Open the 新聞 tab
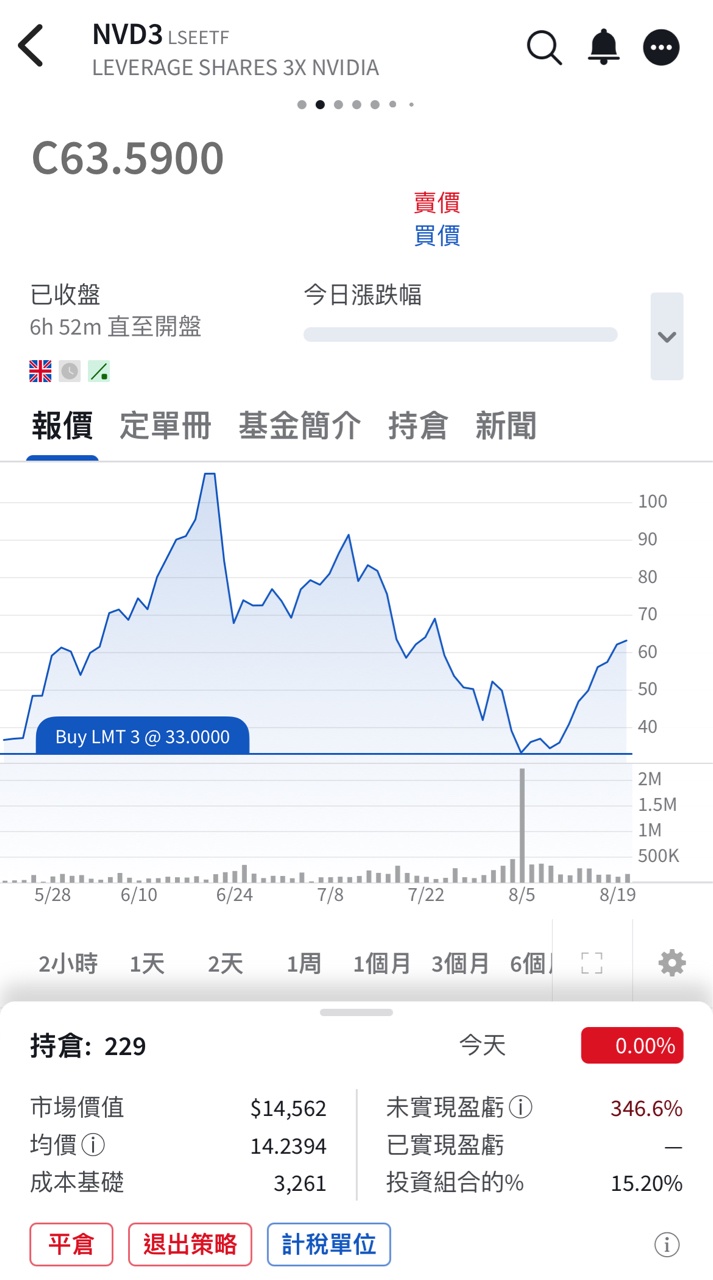Image resolution: width=713 pixels, height=1280 pixels. tap(505, 426)
